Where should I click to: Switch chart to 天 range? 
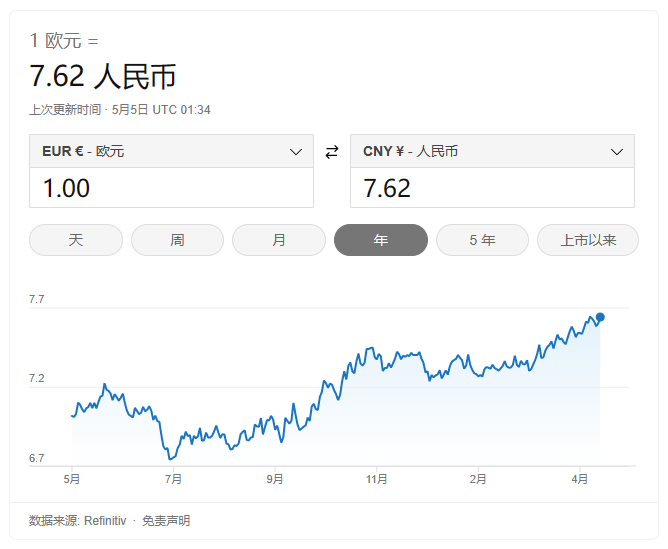tap(76, 240)
